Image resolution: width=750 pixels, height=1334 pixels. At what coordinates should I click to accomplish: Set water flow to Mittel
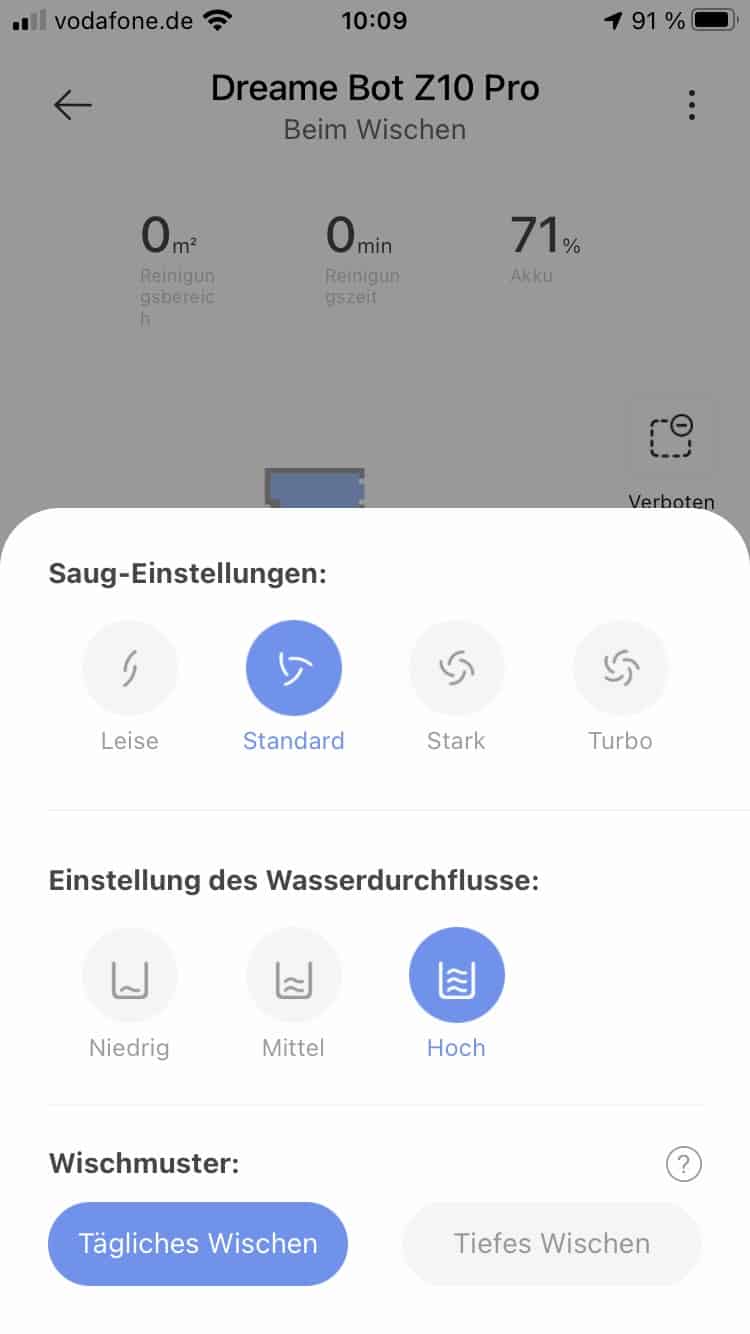point(294,975)
